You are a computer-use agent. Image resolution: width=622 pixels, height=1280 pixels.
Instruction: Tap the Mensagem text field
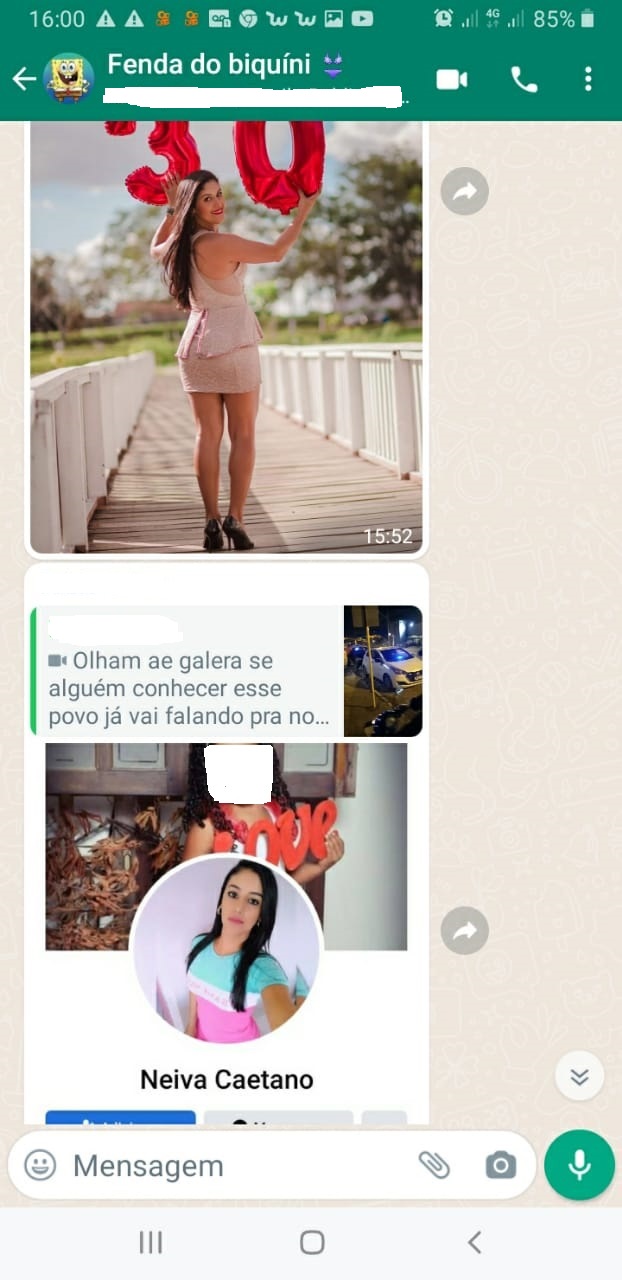[x=230, y=1165]
